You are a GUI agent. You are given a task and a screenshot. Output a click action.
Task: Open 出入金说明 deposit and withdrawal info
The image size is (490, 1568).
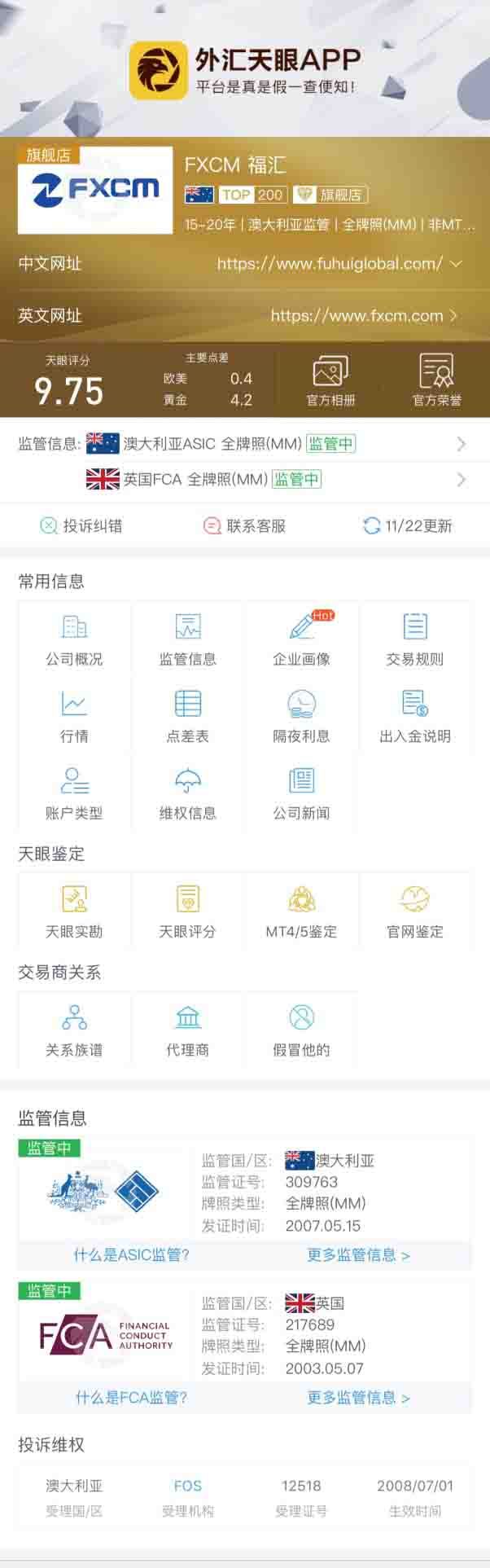415,717
